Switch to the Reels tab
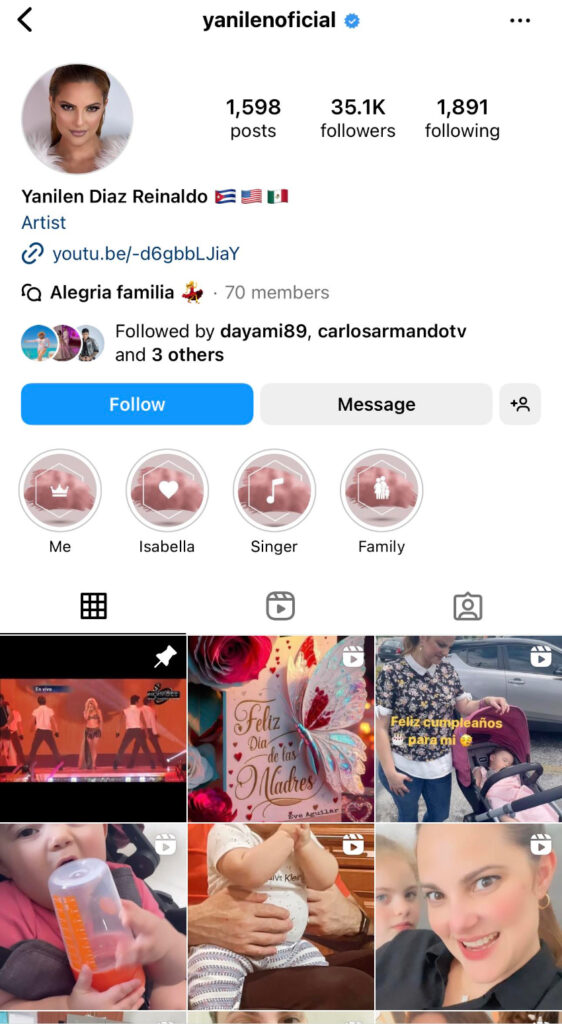 coord(281,606)
